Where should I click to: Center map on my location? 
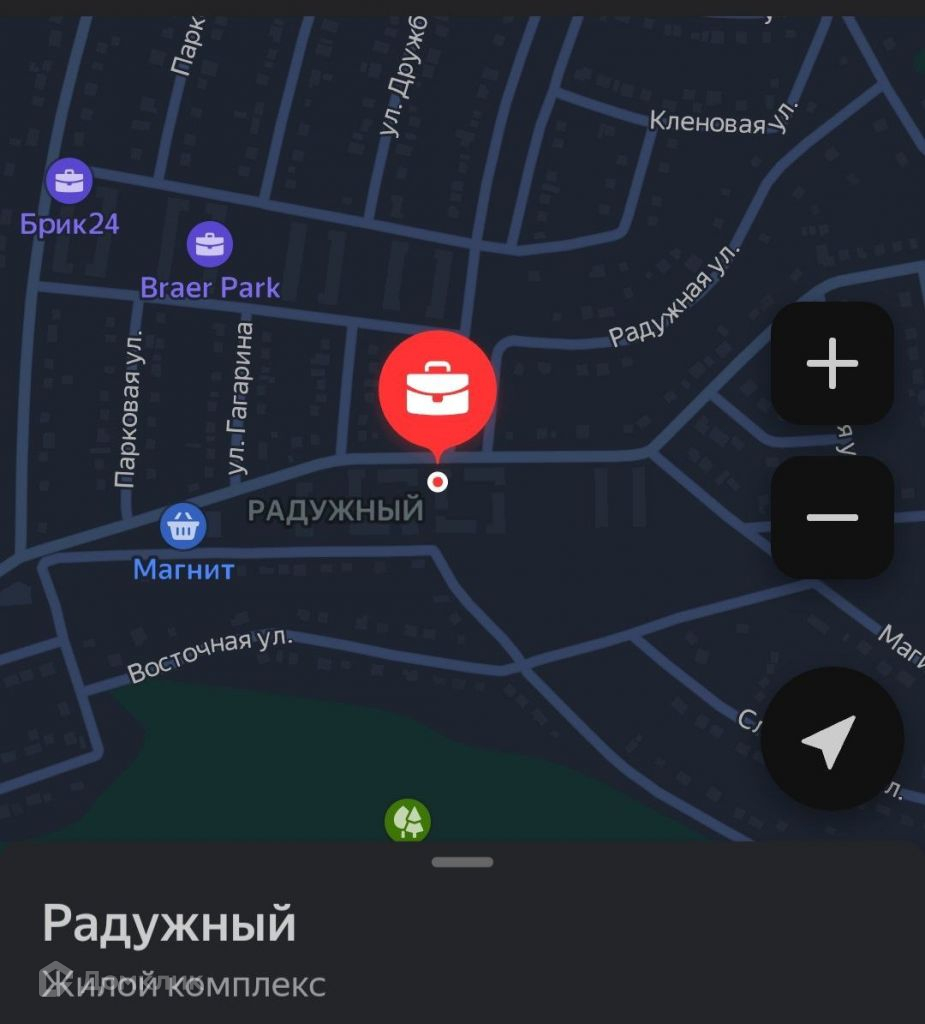click(832, 739)
